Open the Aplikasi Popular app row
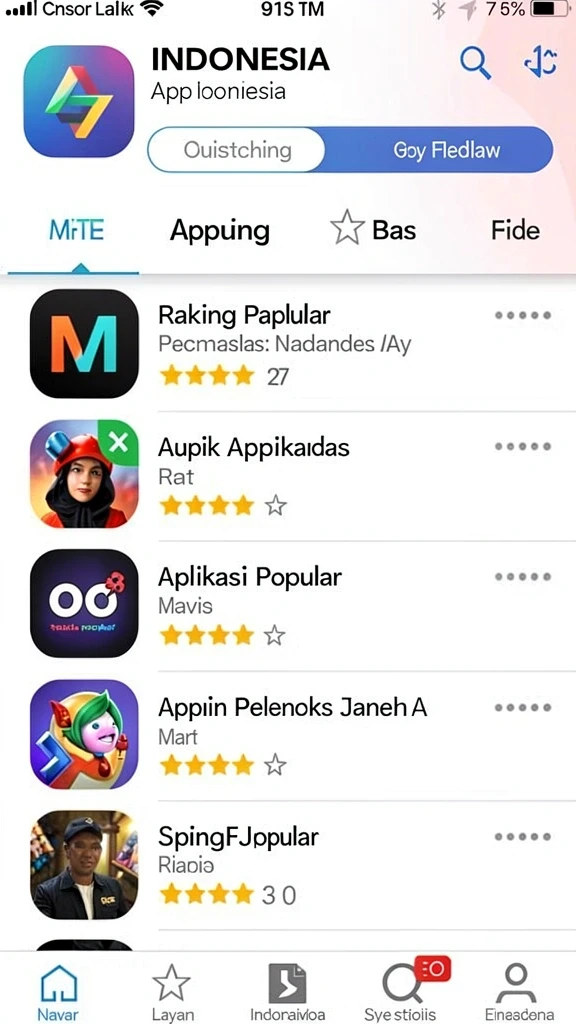The width and height of the screenshot is (576, 1024). (288, 605)
